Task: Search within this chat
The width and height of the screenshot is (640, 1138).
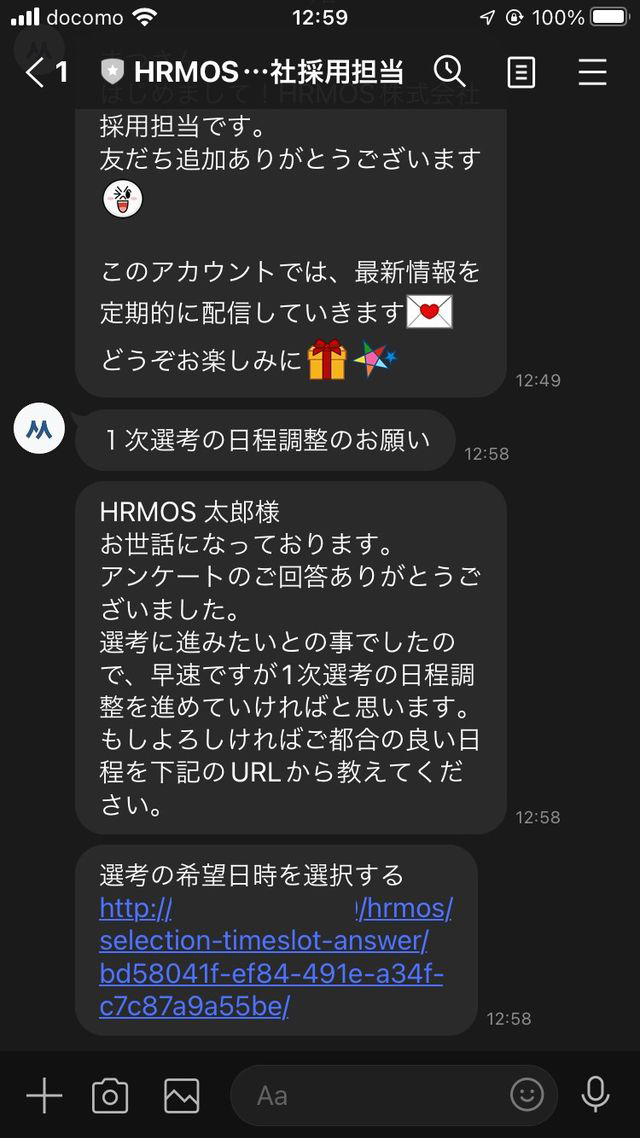Action: 450,72
